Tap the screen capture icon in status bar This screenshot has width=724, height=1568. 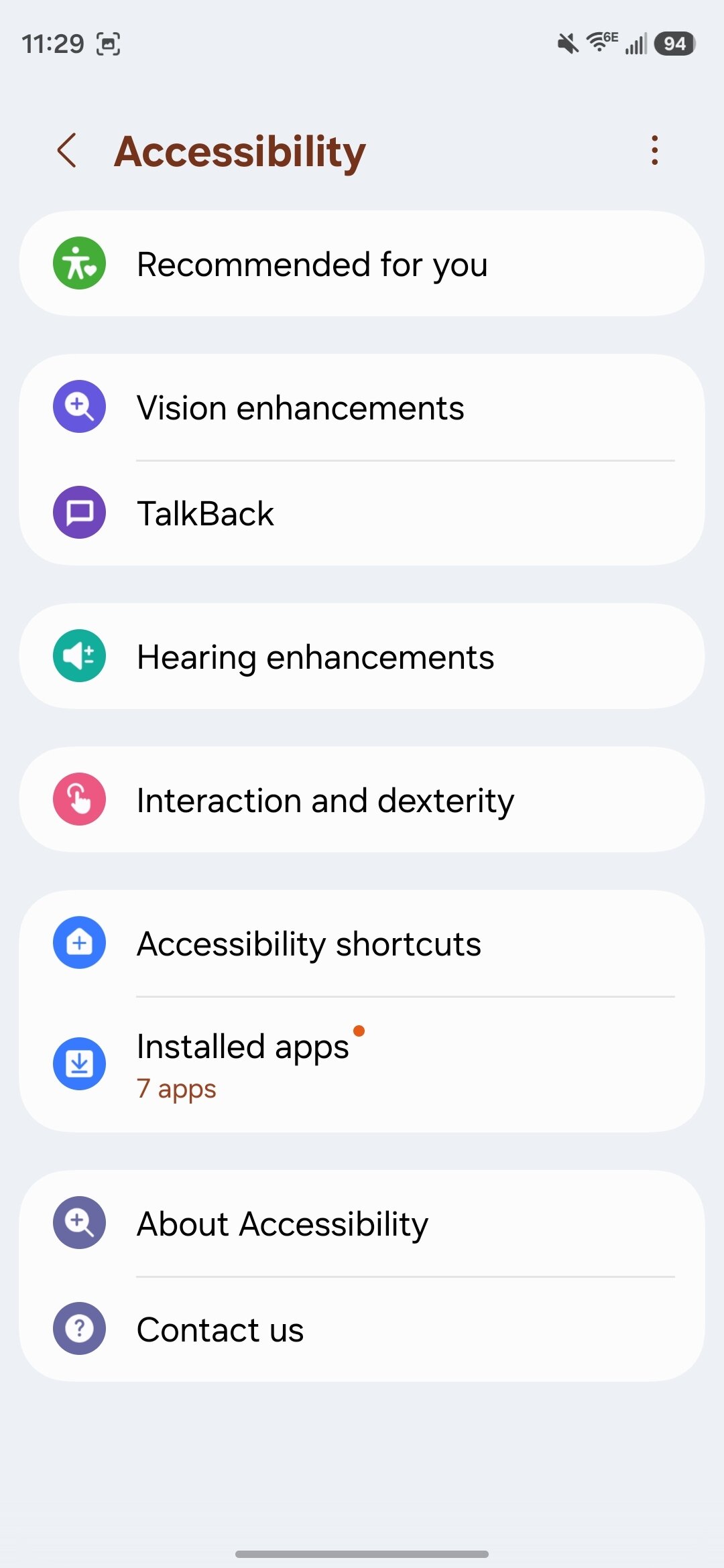[x=109, y=43]
